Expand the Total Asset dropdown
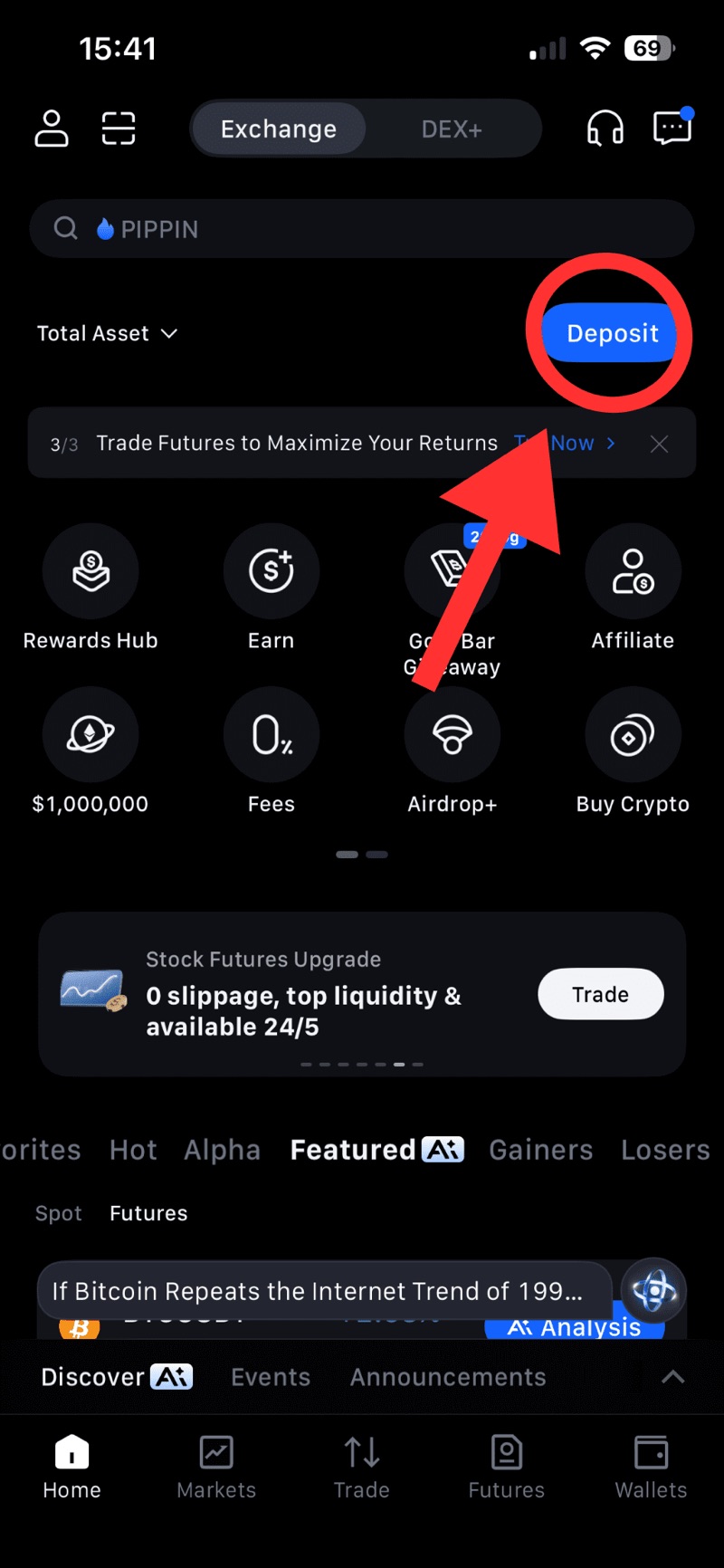The image size is (724, 1568). [x=108, y=333]
